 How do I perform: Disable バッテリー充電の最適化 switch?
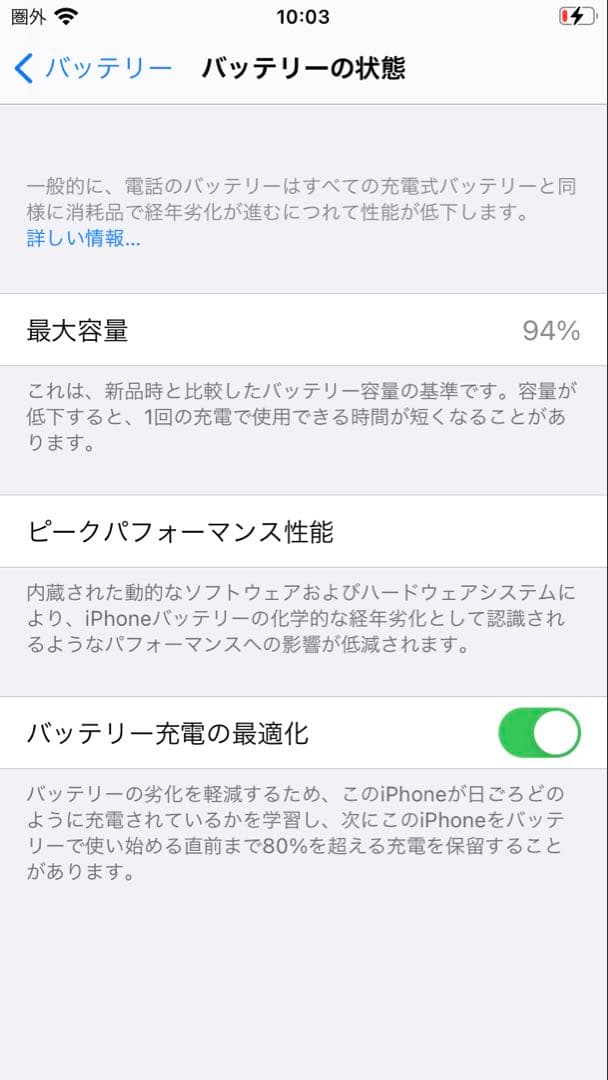(x=539, y=733)
